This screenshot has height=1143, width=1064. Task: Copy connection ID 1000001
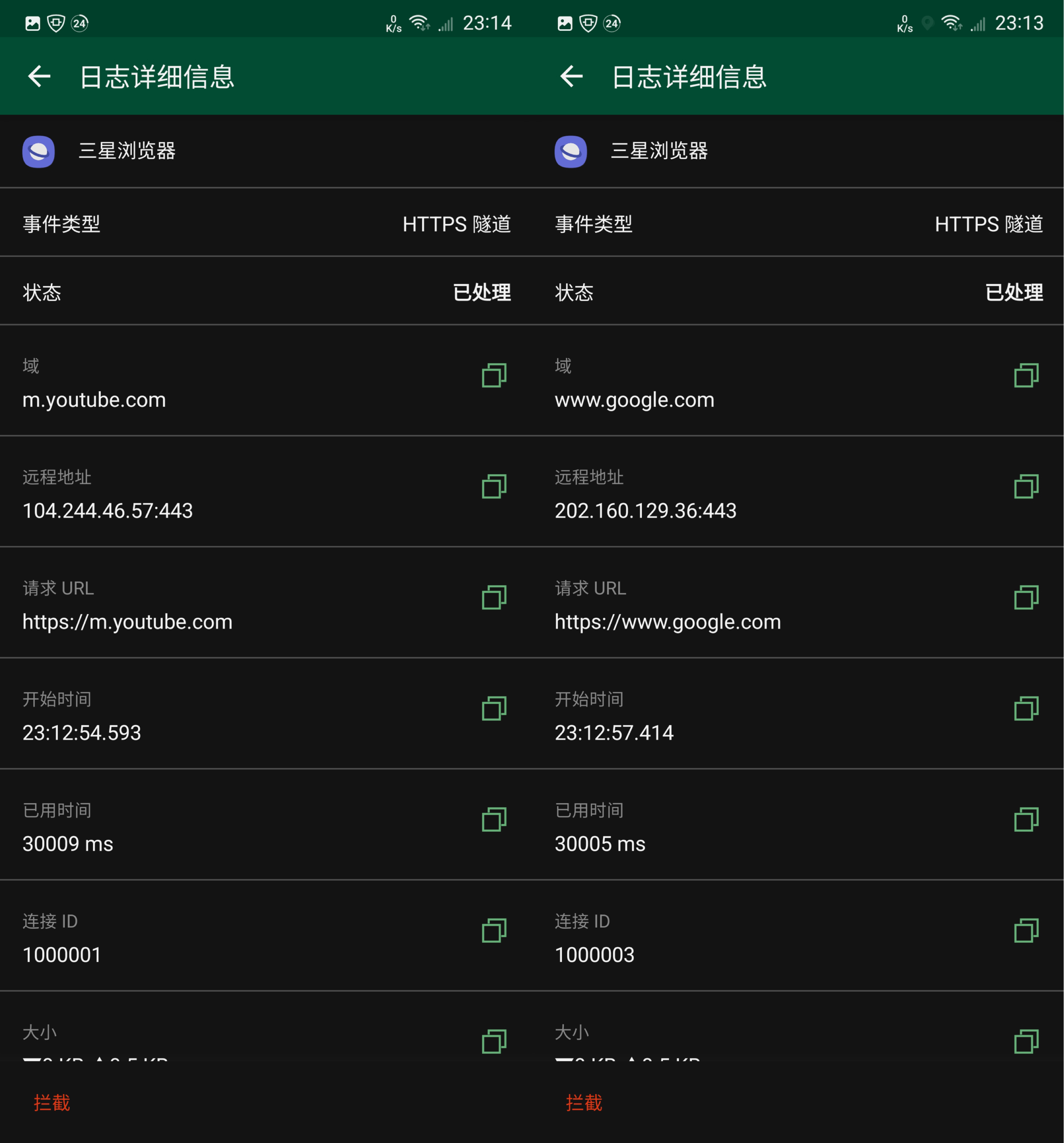click(x=493, y=930)
